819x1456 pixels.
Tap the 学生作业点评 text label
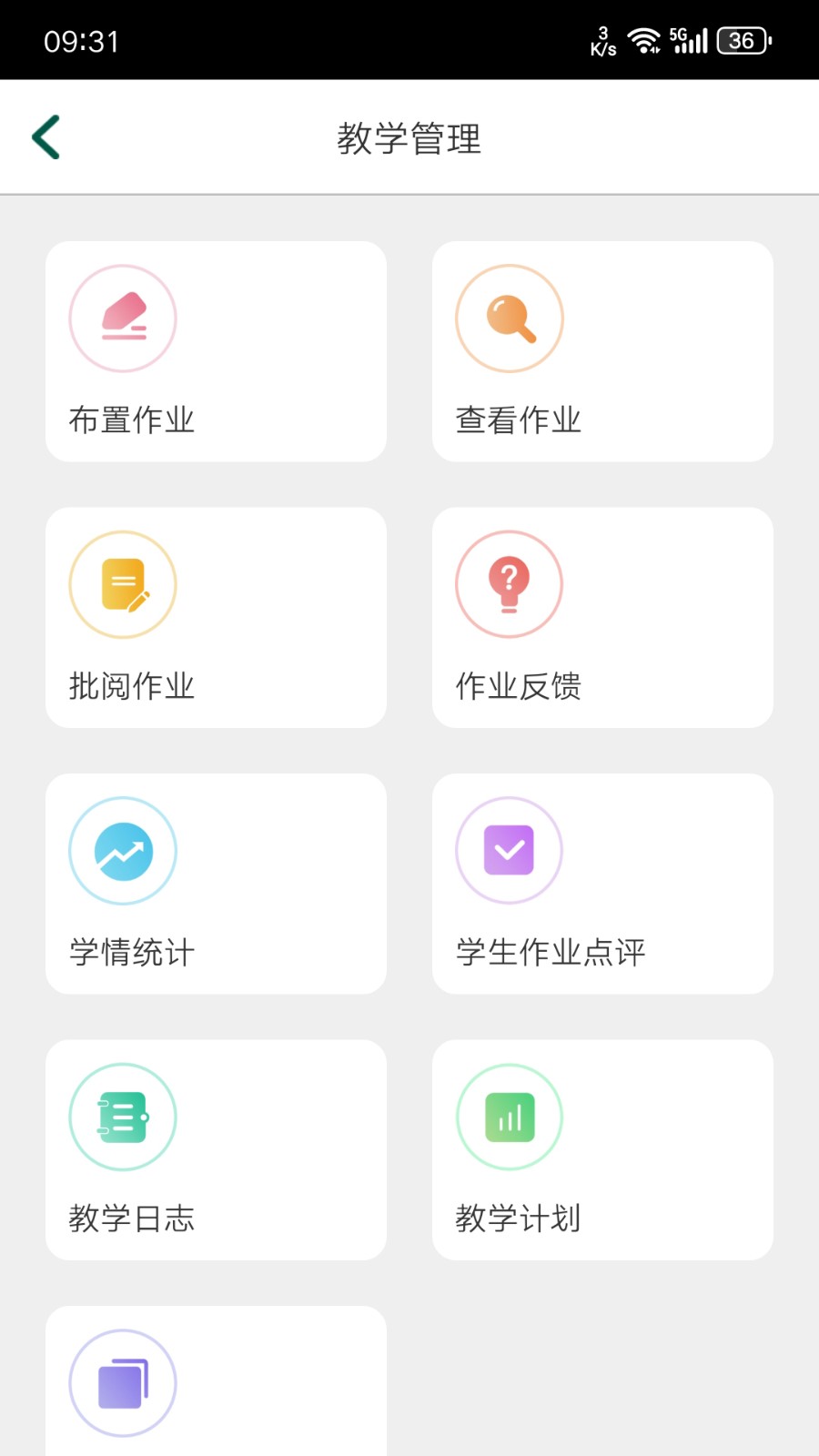[551, 953]
